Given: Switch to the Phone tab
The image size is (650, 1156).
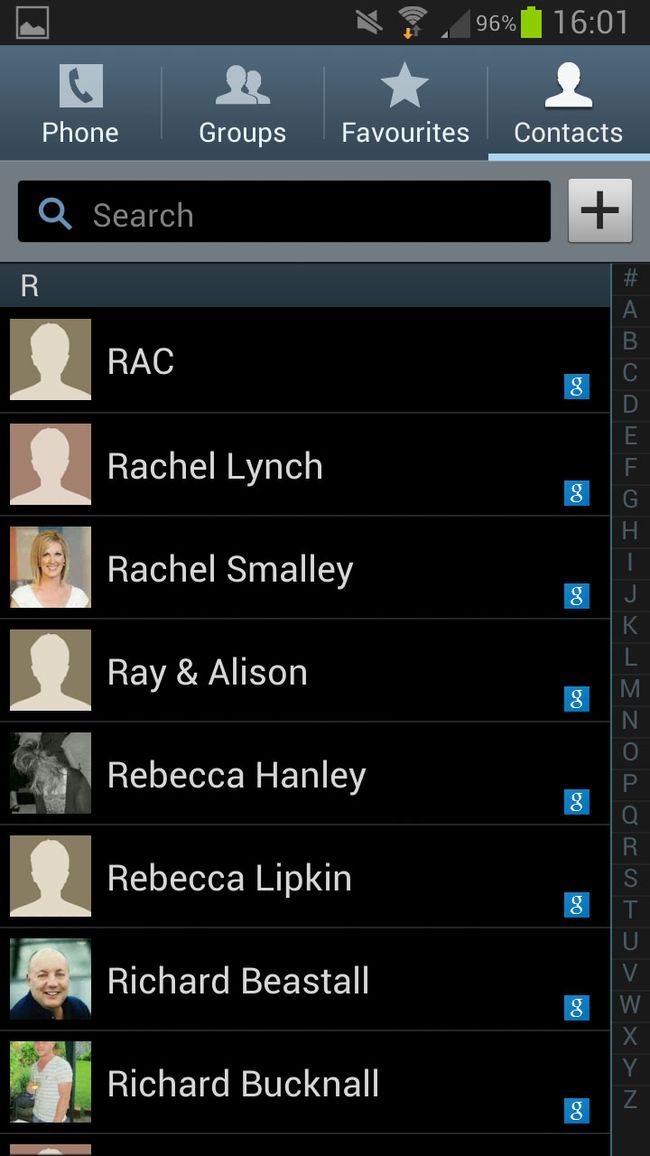Looking at the screenshot, I should point(80,104).
